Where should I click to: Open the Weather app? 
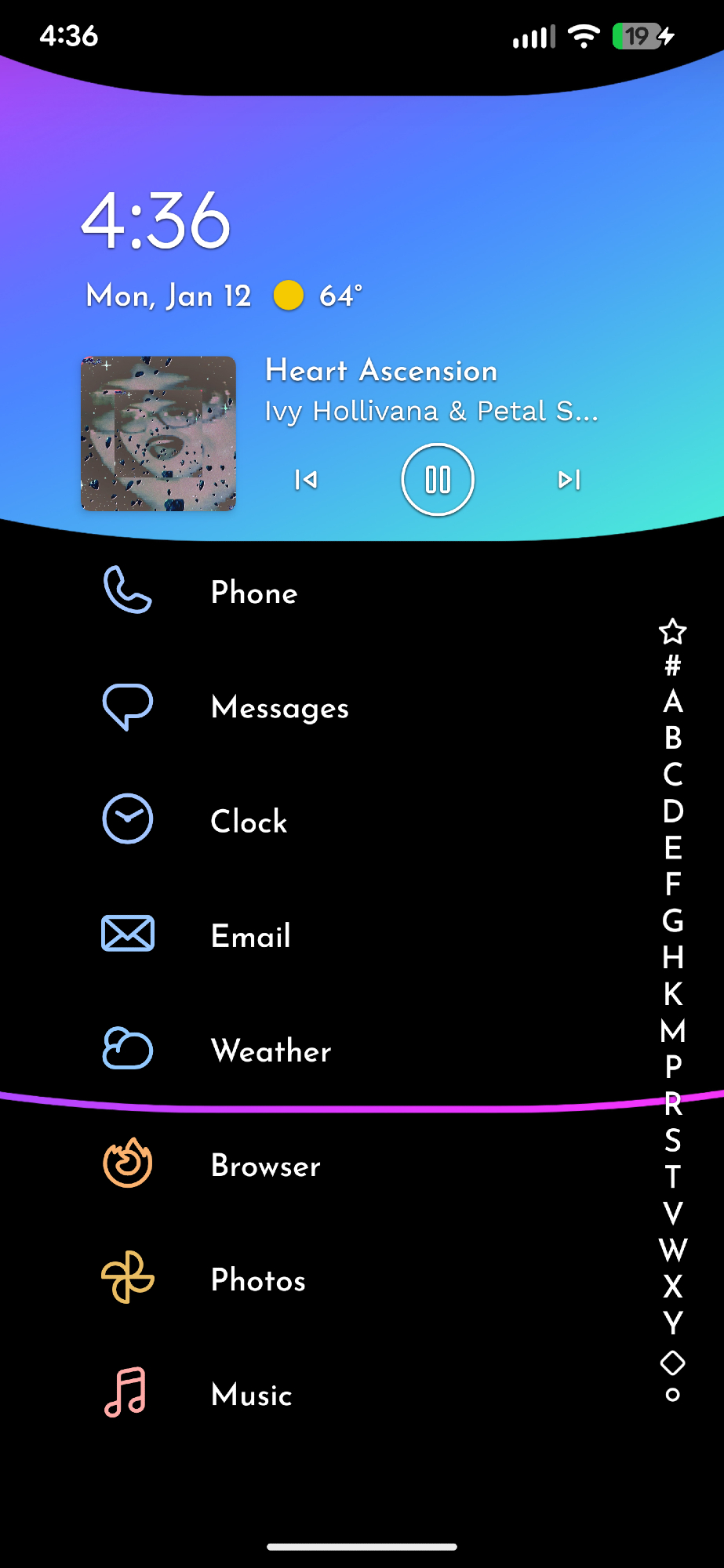271,1051
